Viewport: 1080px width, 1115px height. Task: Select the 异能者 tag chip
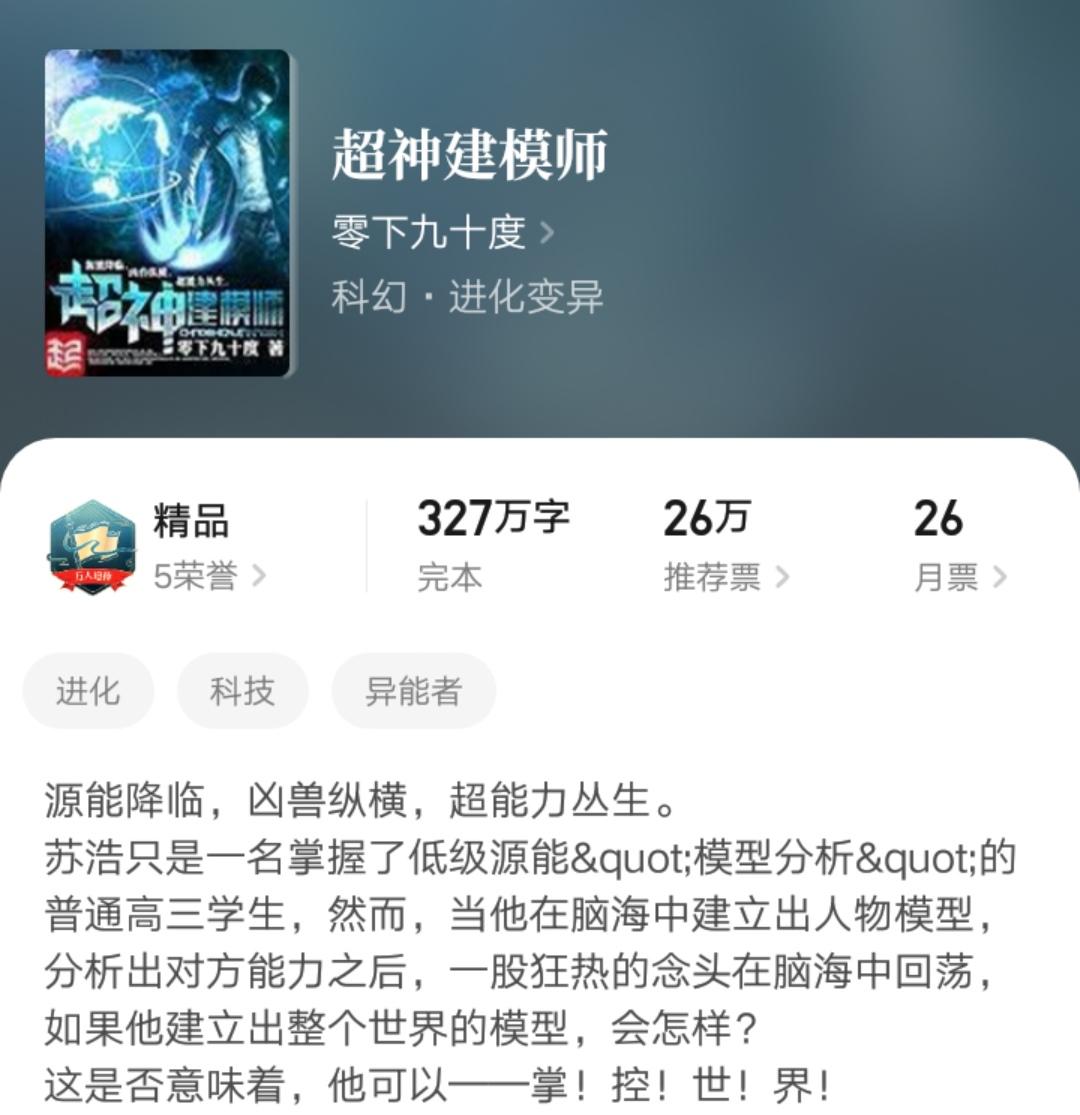(x=413, y=691)
